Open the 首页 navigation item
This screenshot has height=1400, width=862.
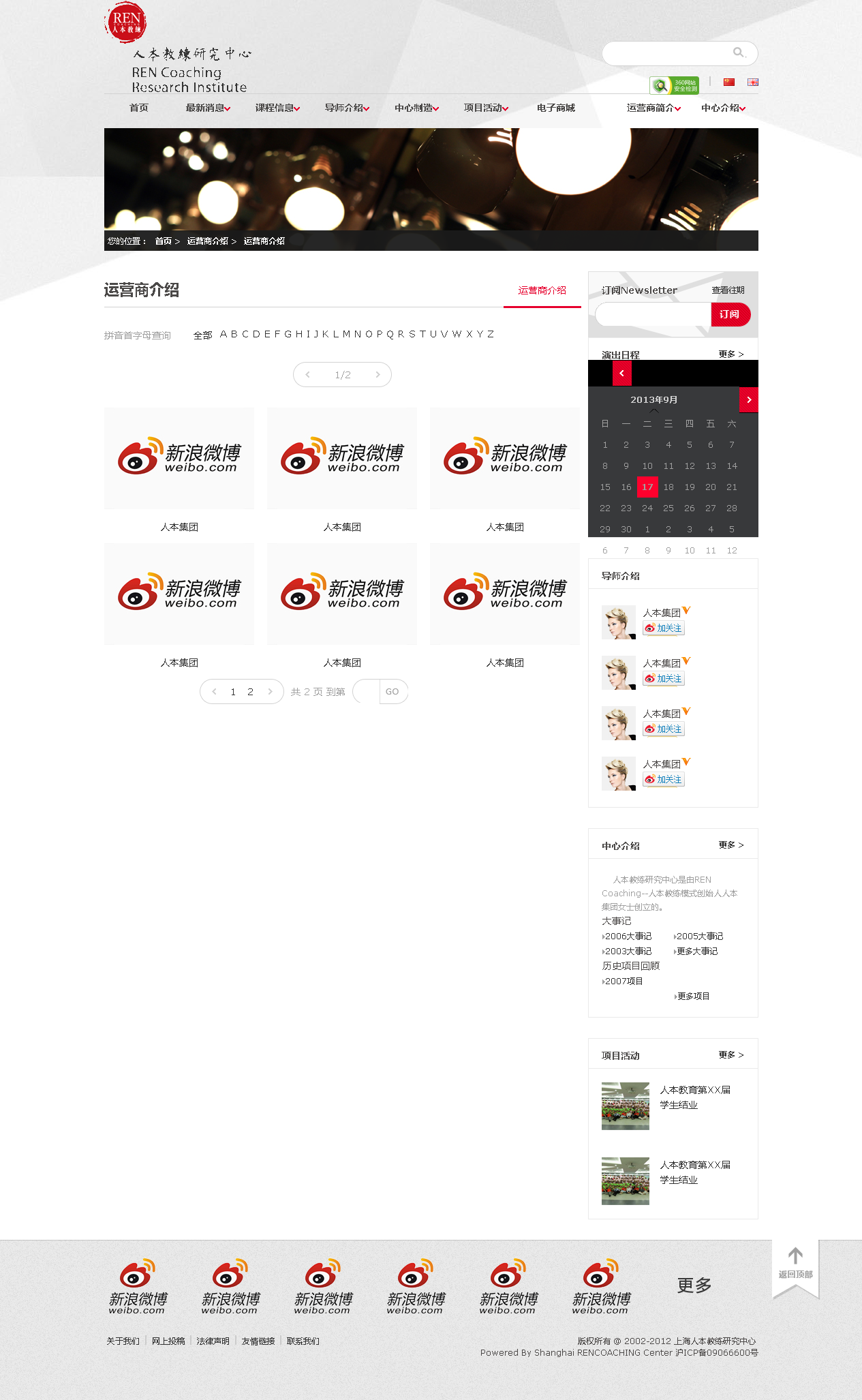[138, 108]
